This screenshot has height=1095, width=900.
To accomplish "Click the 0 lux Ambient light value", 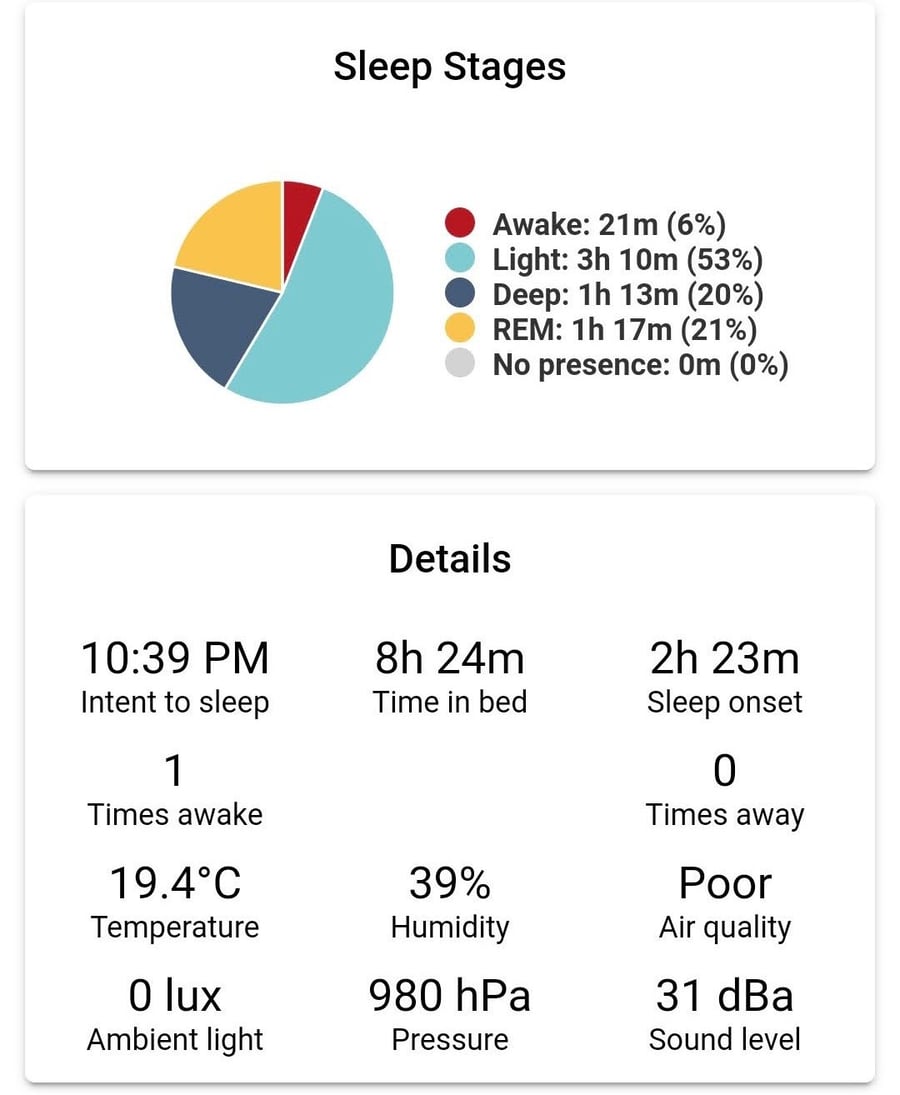I will click(174, 995).
